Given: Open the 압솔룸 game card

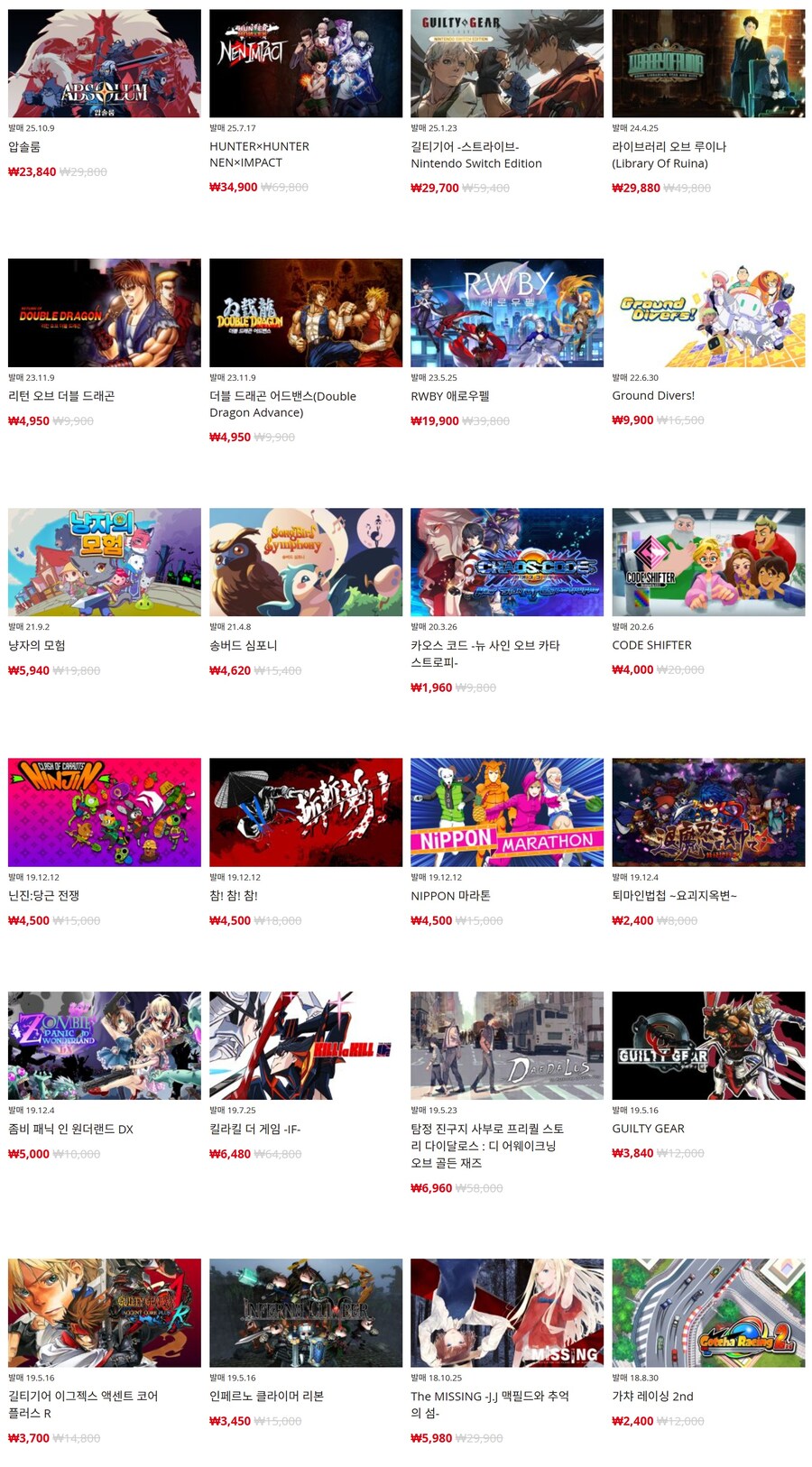Looking at the screenshot, I should pyautogui.click(x=104, y=63).
